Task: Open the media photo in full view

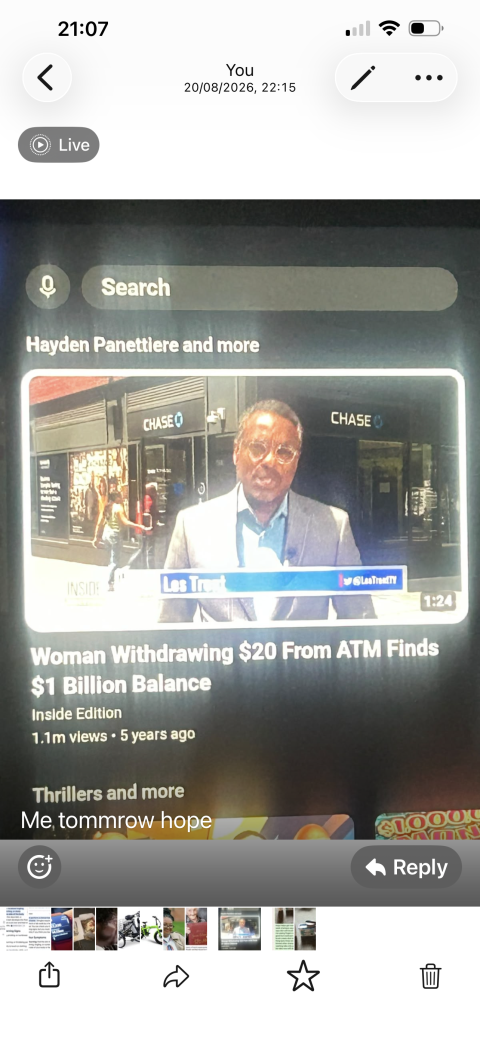Action: 240,520
